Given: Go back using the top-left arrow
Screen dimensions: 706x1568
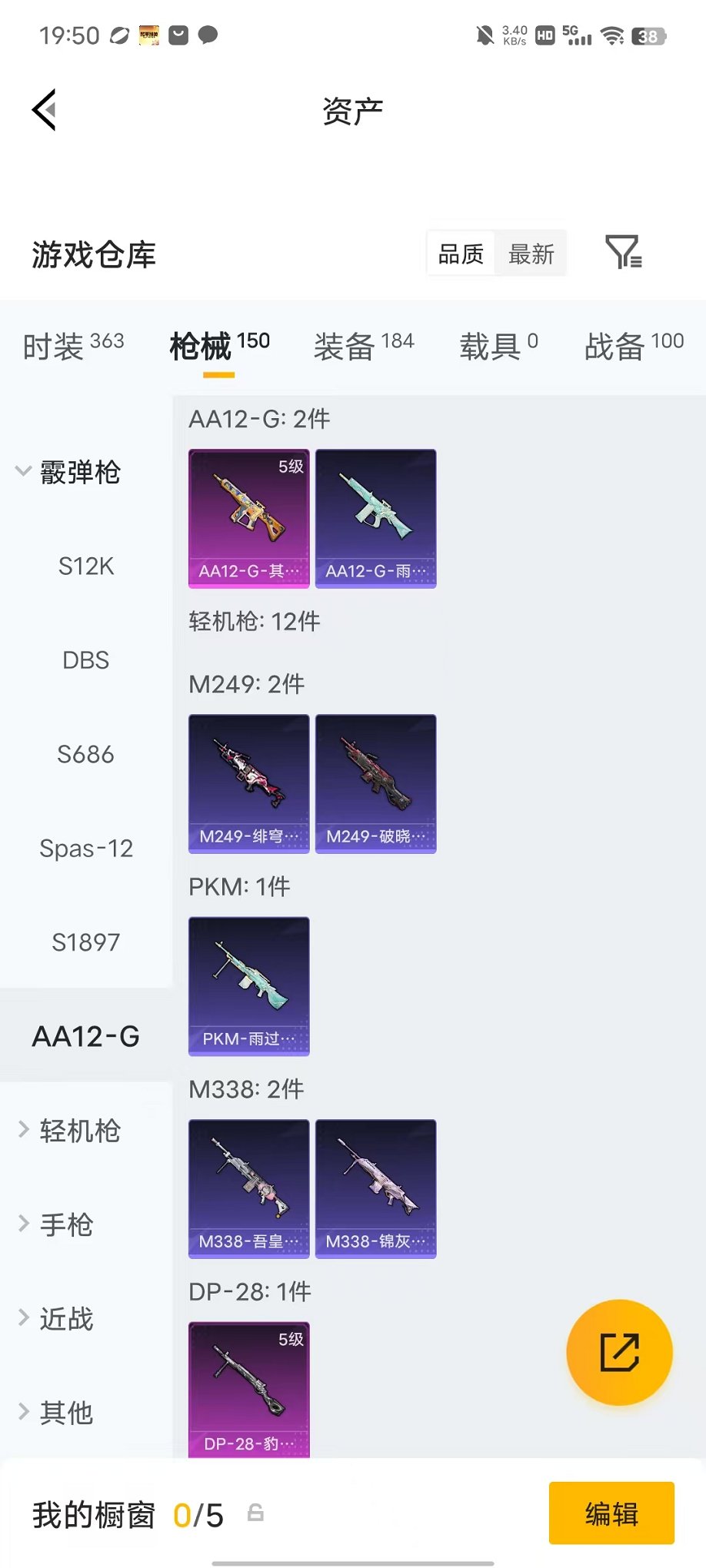Looking at the screenshot, I should 44,110.
